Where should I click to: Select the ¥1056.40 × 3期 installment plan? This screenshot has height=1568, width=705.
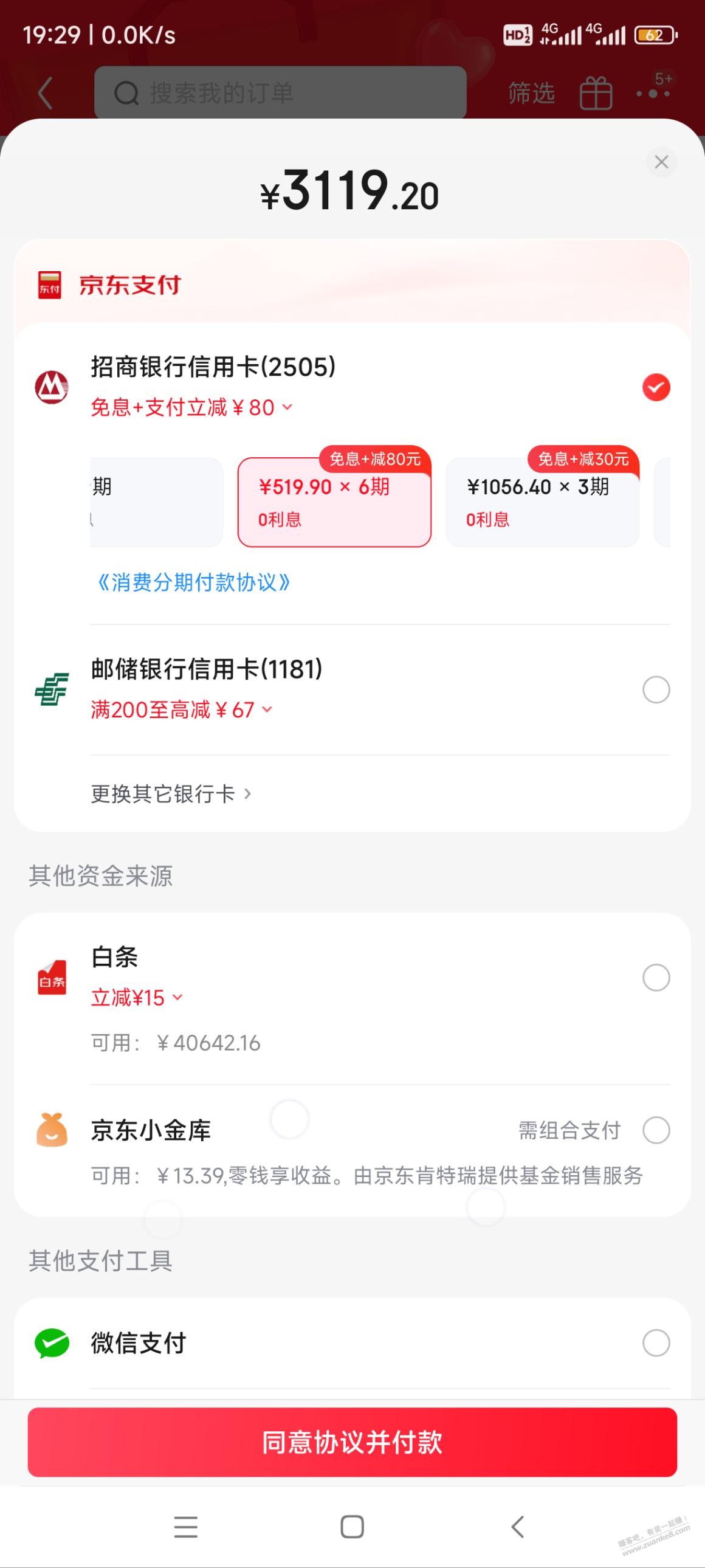pos(543,502)
